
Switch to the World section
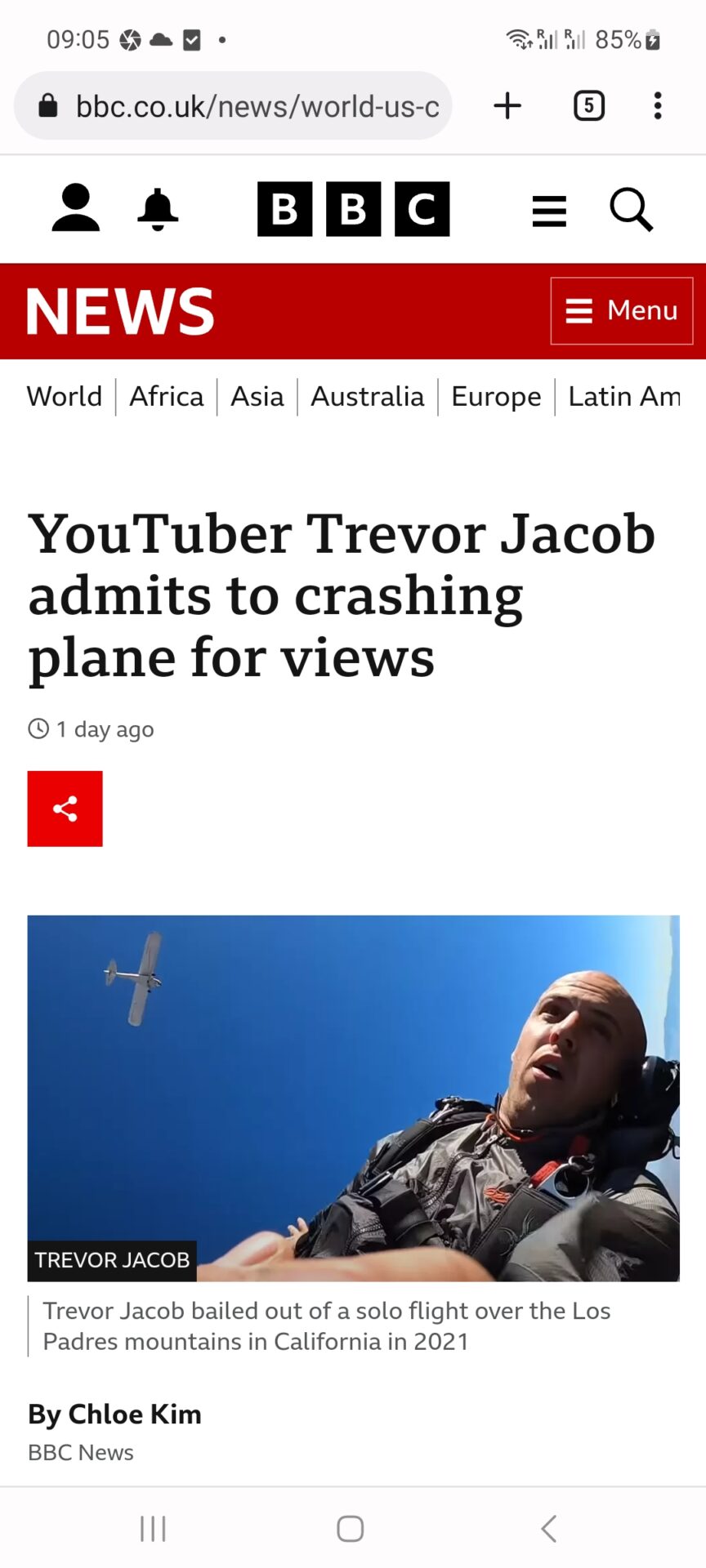(65, 397)
